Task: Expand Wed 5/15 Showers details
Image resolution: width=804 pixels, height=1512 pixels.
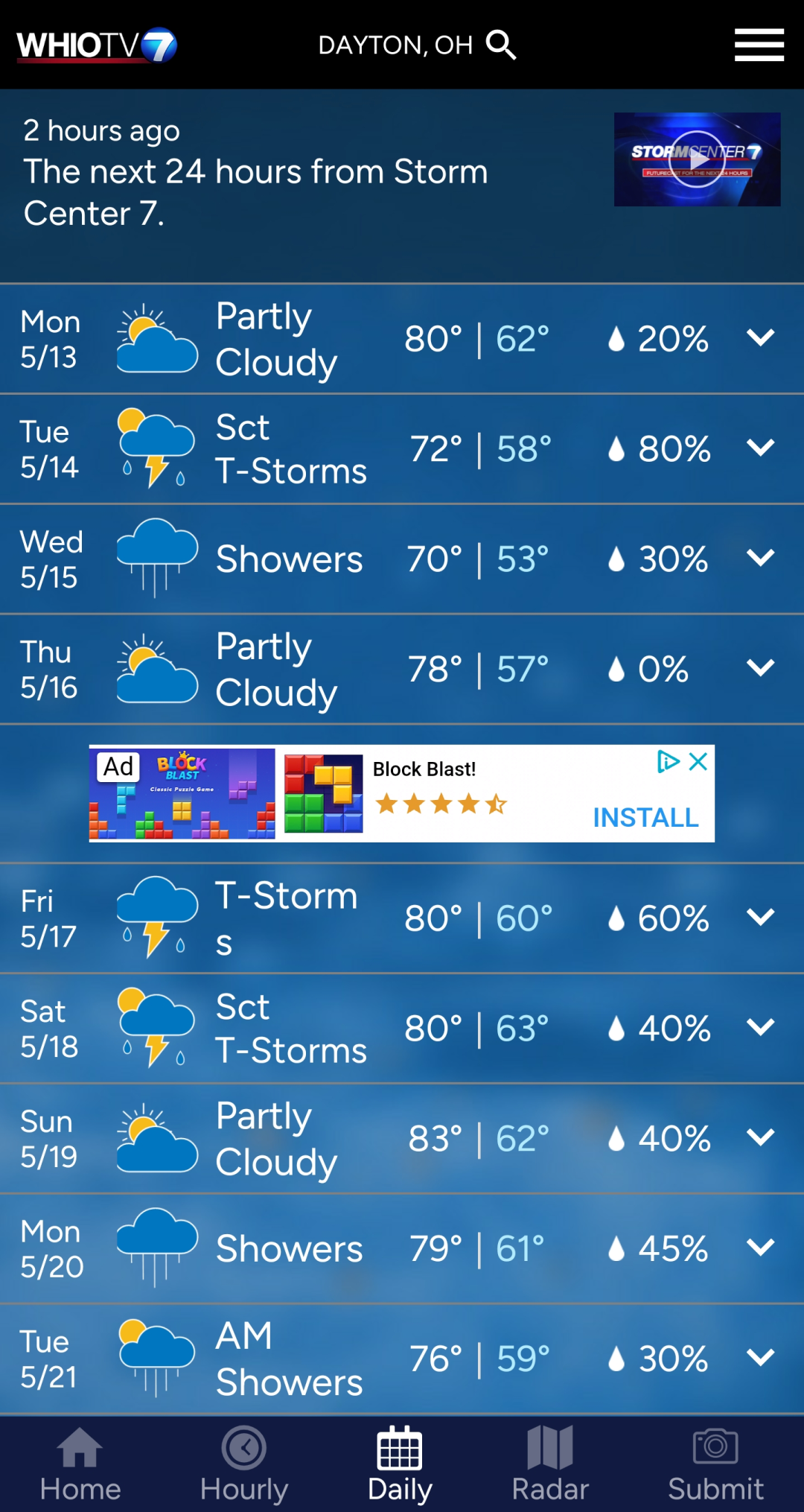Action: (760, 558)
